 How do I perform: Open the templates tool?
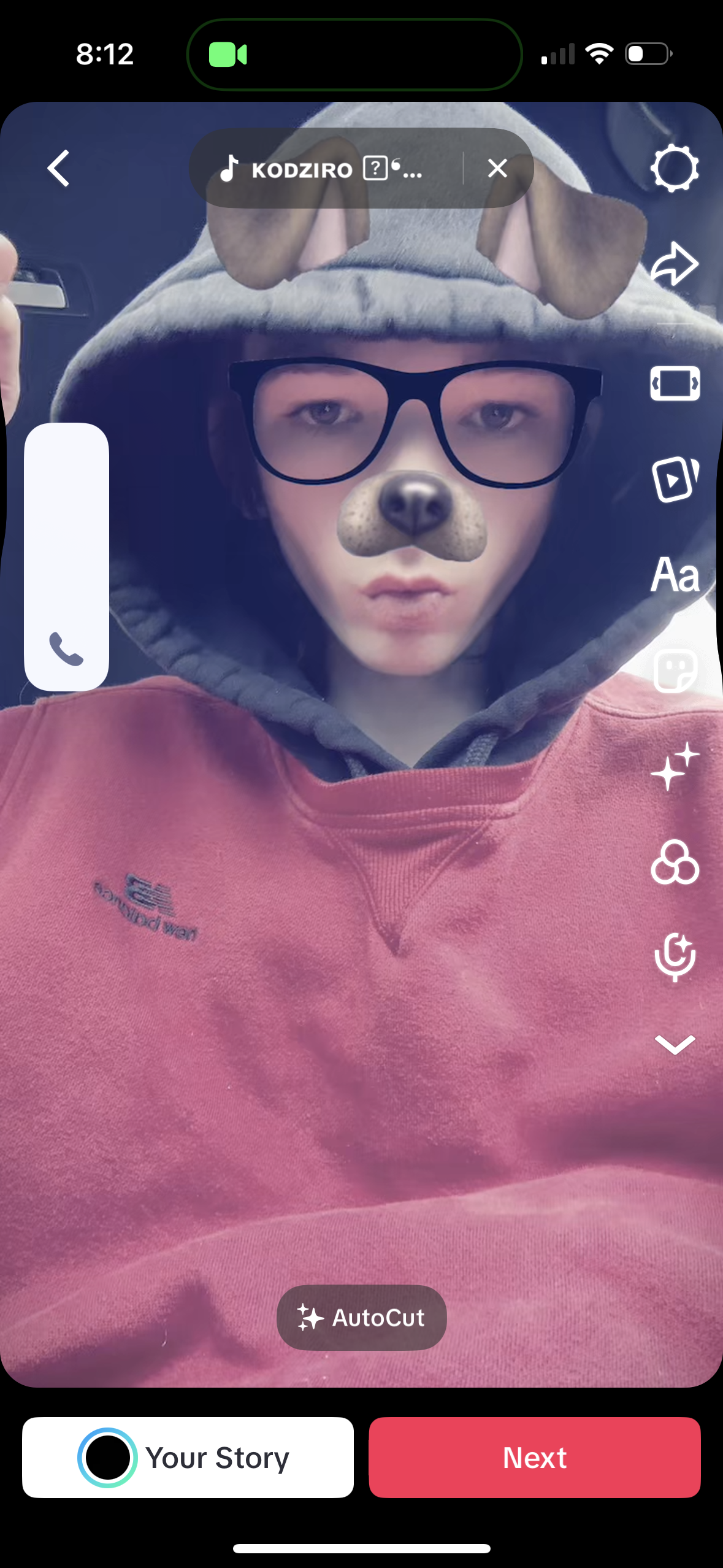click(x=675, y=480)
